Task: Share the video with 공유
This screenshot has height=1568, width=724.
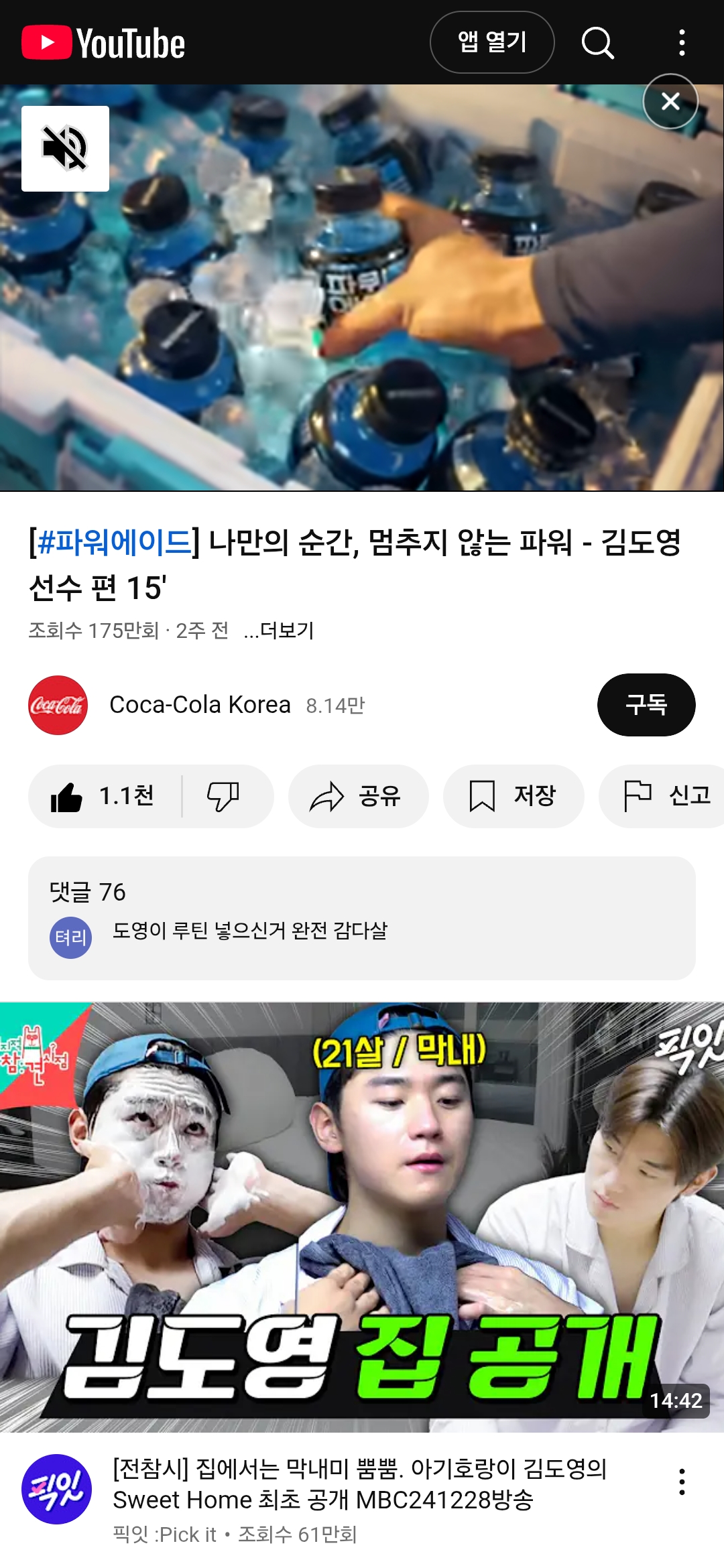Action: point(358,796)
